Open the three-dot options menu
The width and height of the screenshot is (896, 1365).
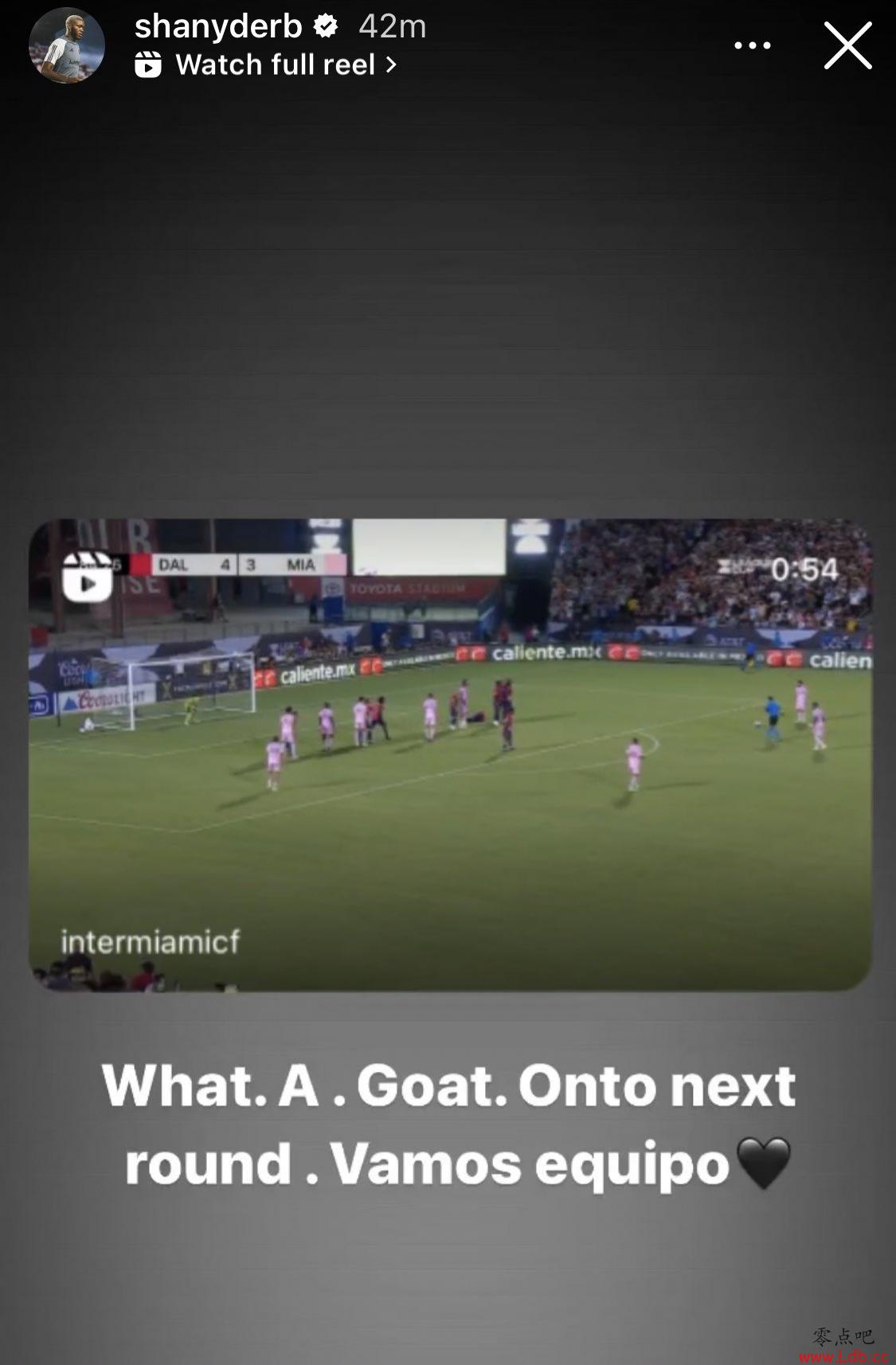(x=752, y=45)
